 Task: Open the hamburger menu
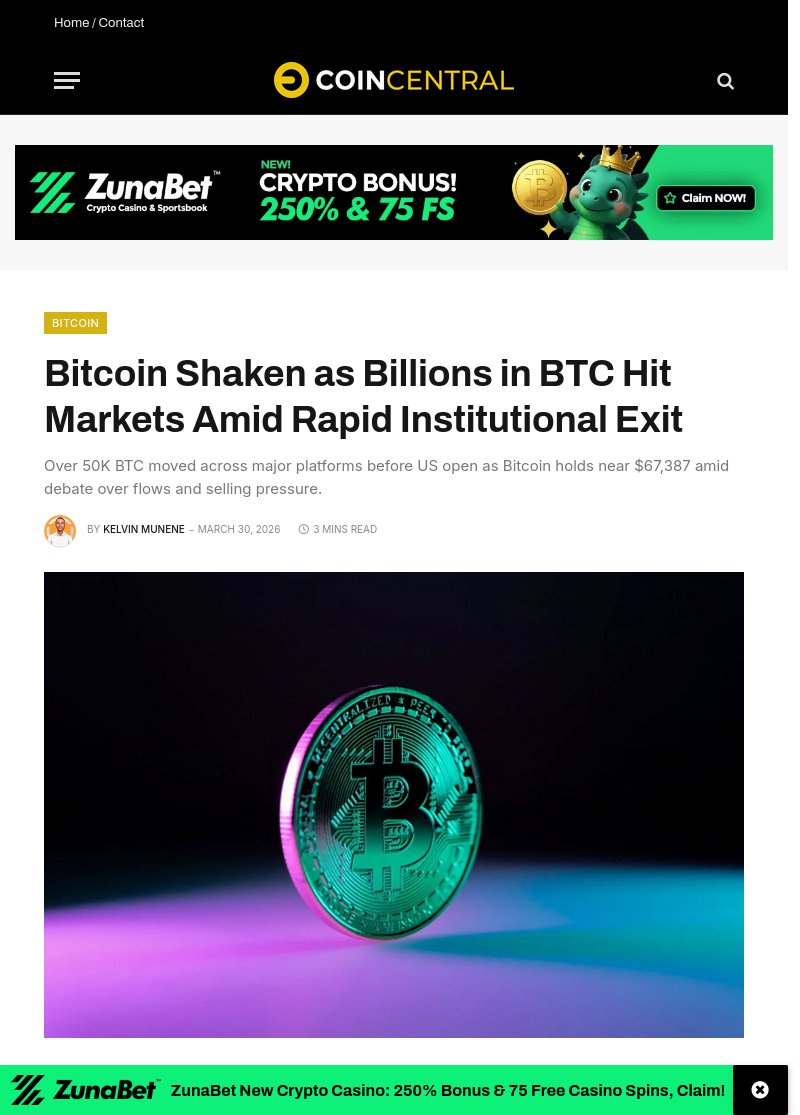coord(67,81)
